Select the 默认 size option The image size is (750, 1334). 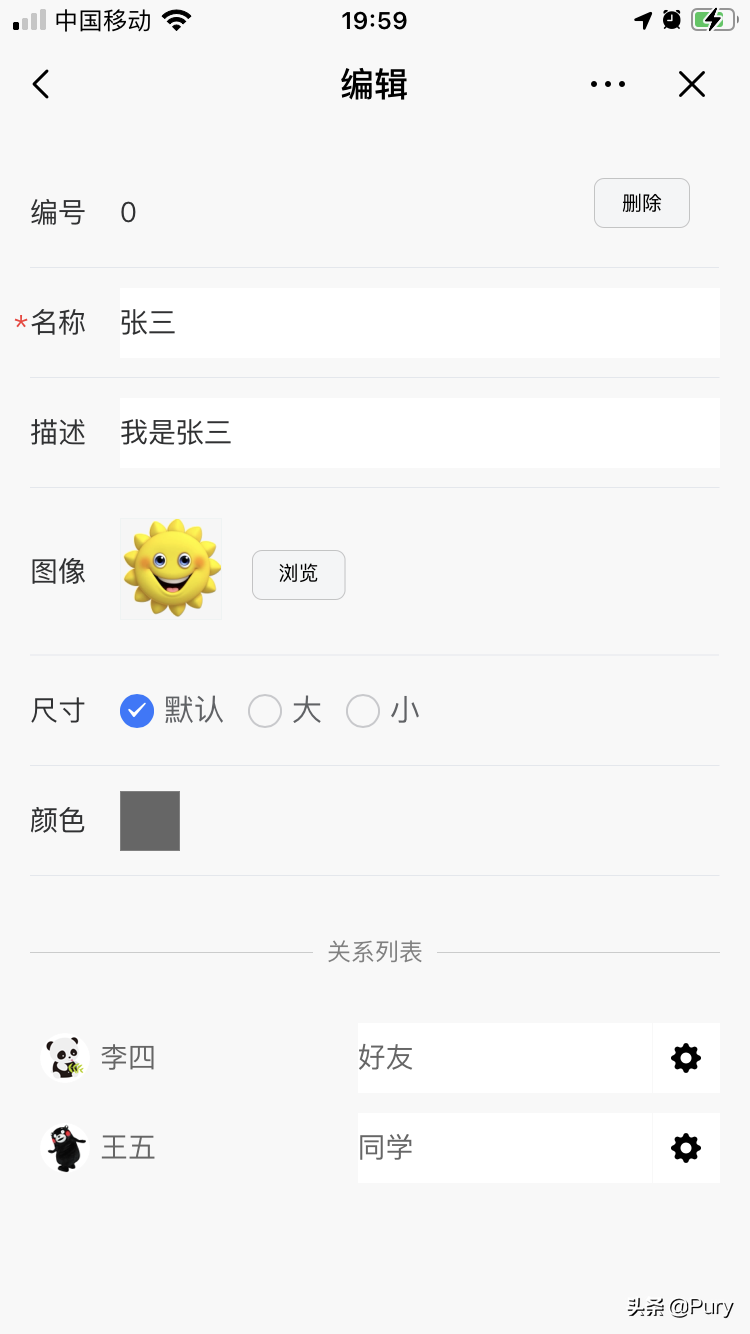click(x=172, y=711)
